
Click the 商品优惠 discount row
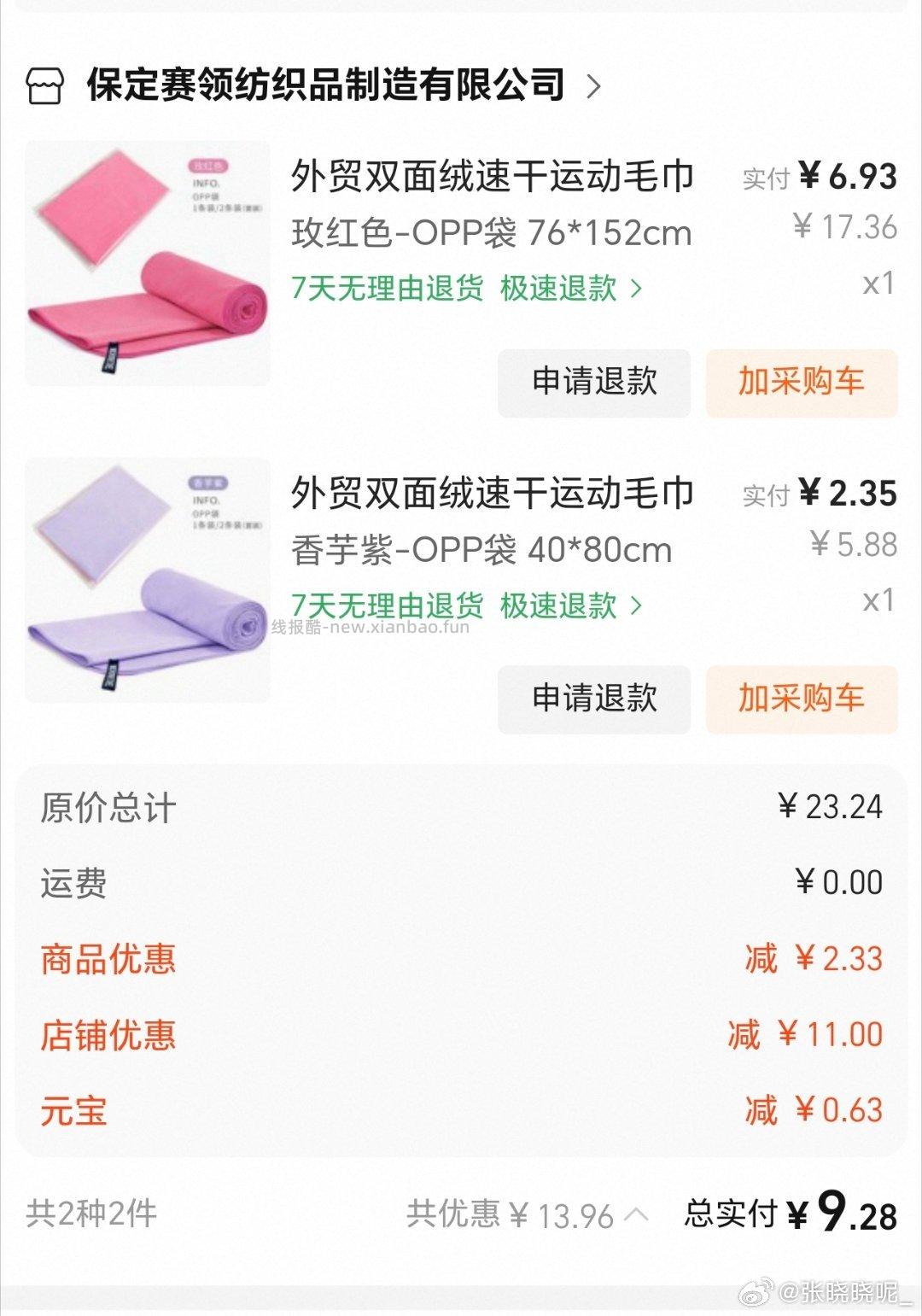click(x=108, y=959)
